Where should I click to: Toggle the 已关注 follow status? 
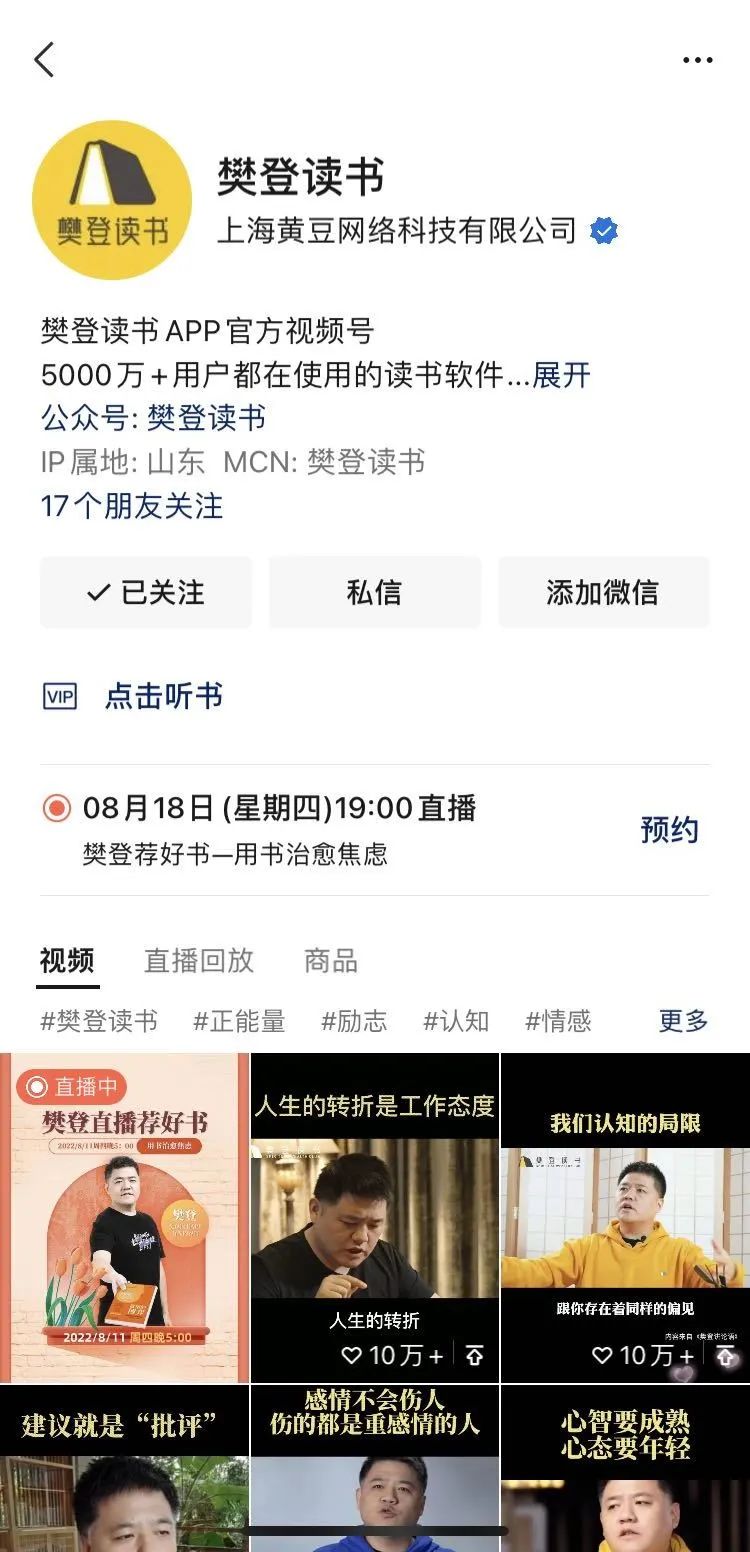146,592
